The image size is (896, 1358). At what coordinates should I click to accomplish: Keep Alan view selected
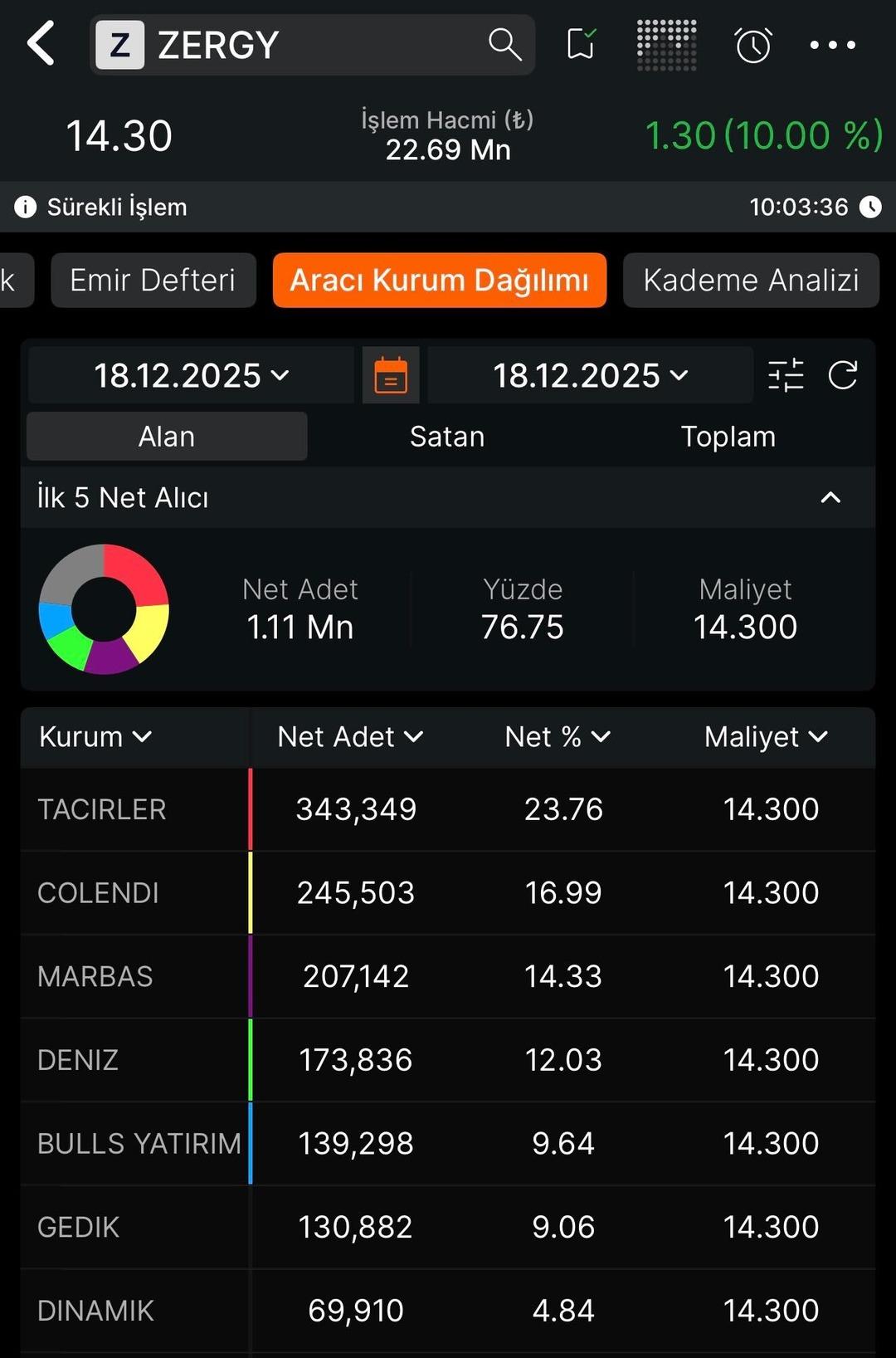166,436
